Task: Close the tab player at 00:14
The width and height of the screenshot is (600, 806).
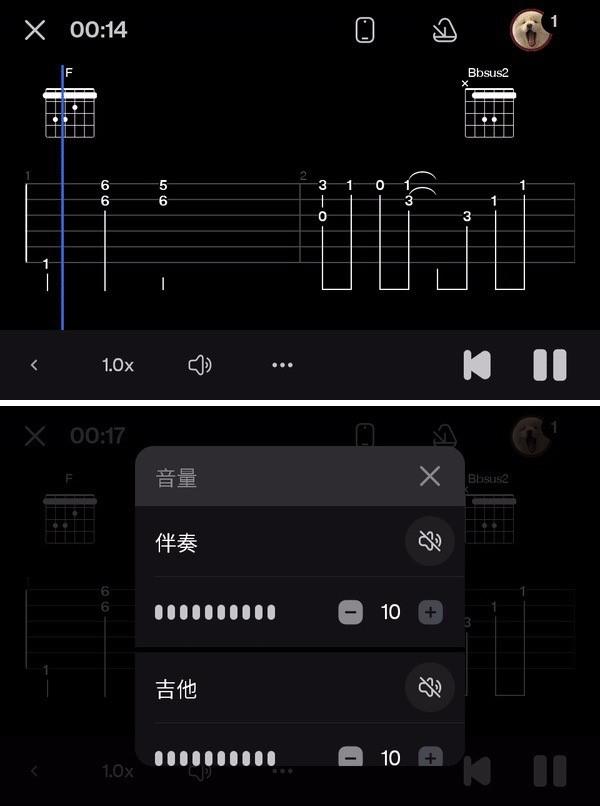Action: point(35,30)
